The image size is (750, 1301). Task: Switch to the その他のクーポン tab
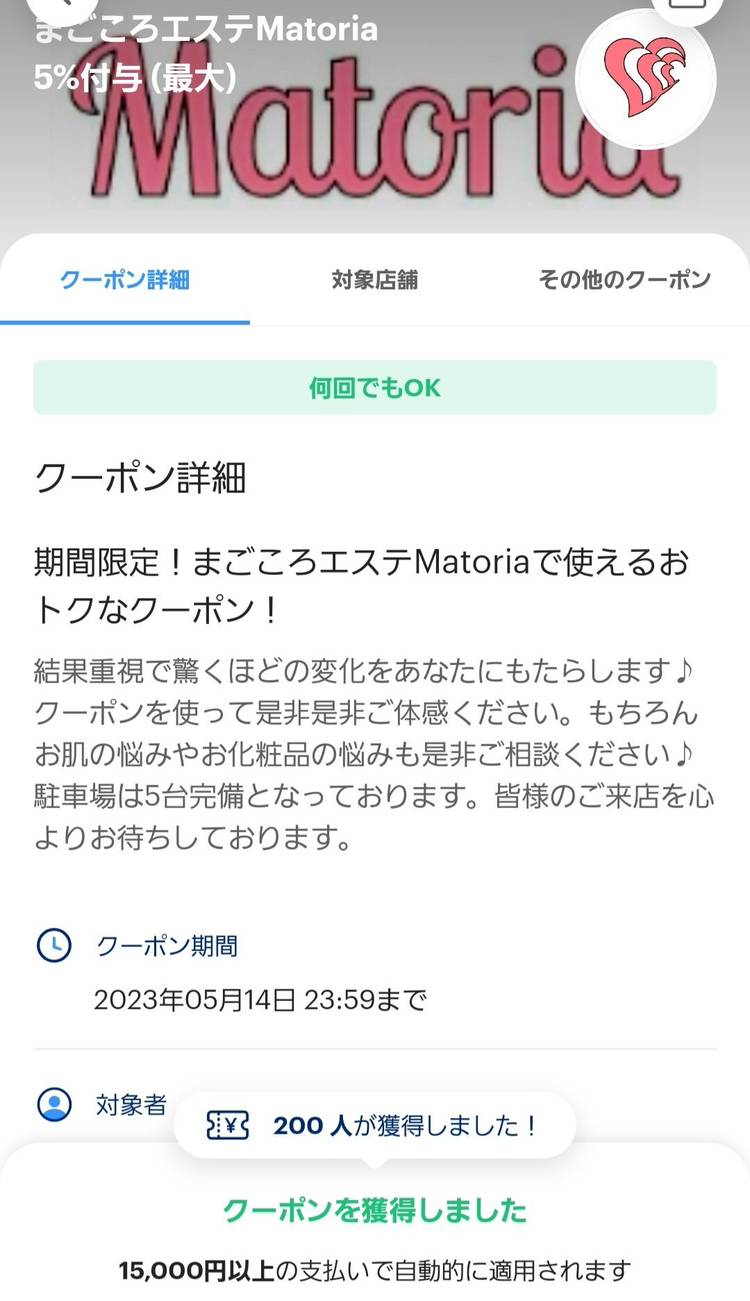tap(624, 280)
